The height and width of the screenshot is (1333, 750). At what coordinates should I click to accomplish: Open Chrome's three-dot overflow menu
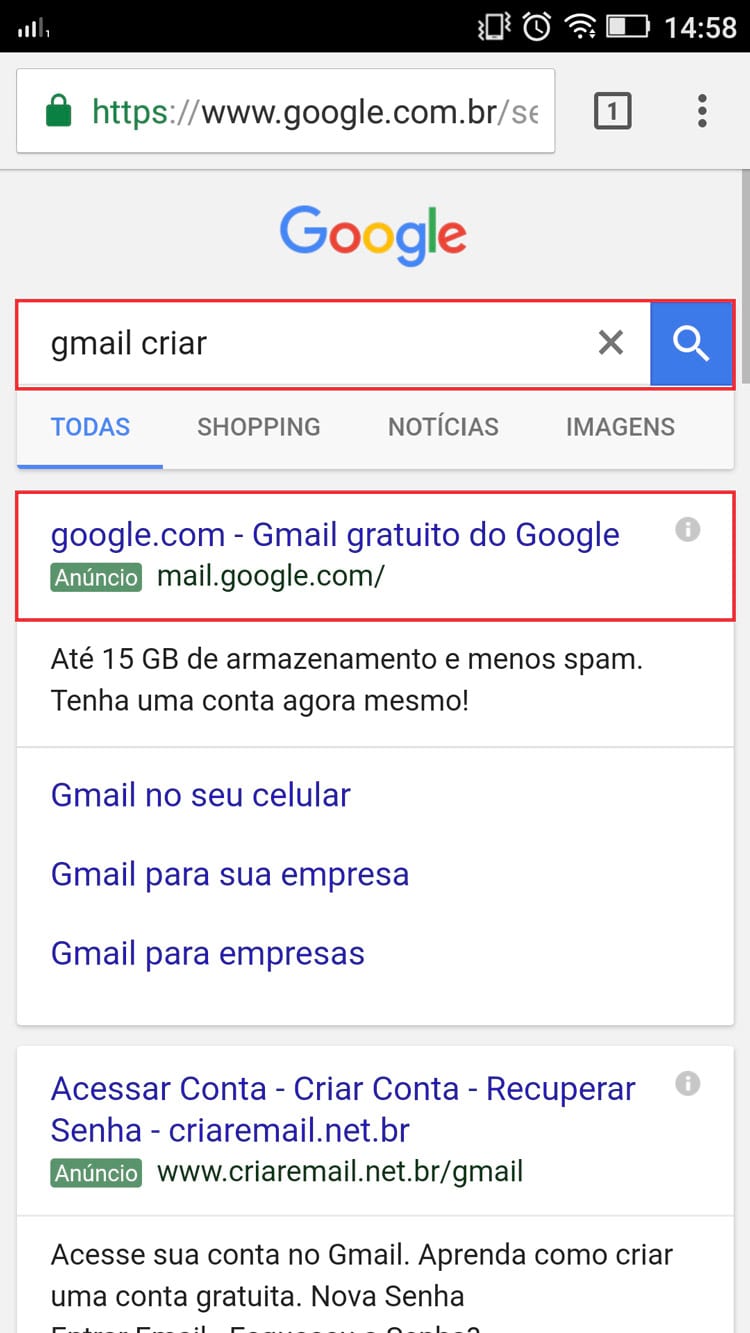(x=702, y=111)
